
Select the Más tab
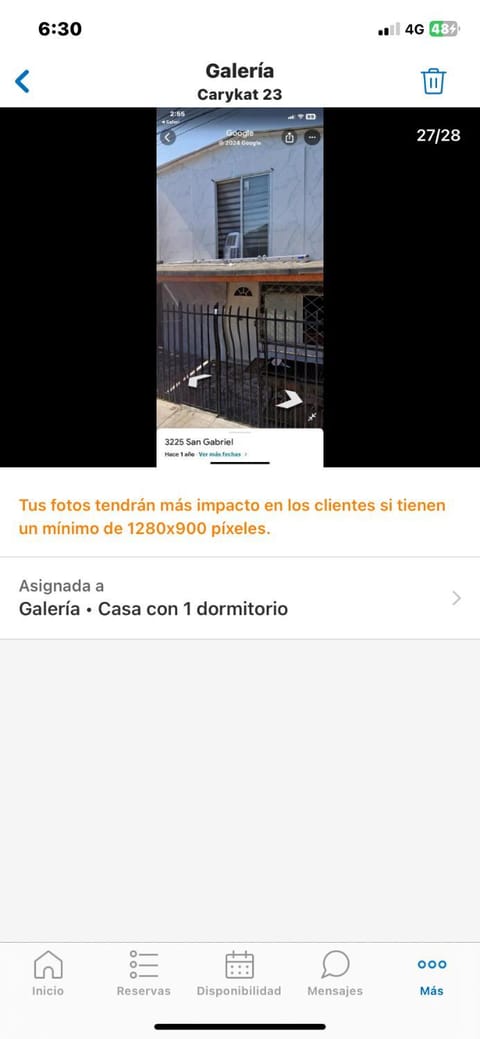point(432,973)
